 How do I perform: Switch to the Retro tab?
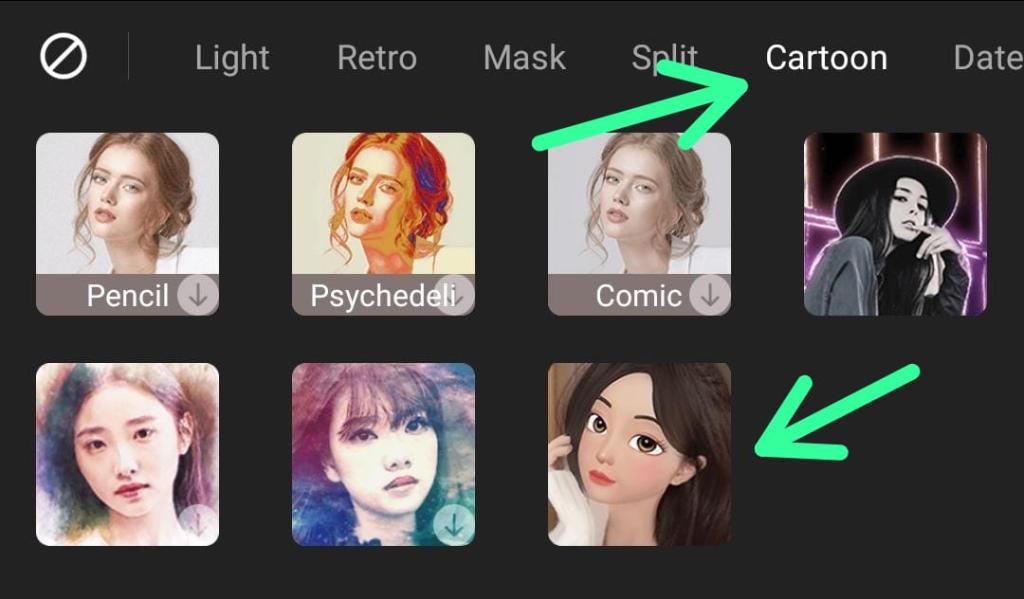376,58
